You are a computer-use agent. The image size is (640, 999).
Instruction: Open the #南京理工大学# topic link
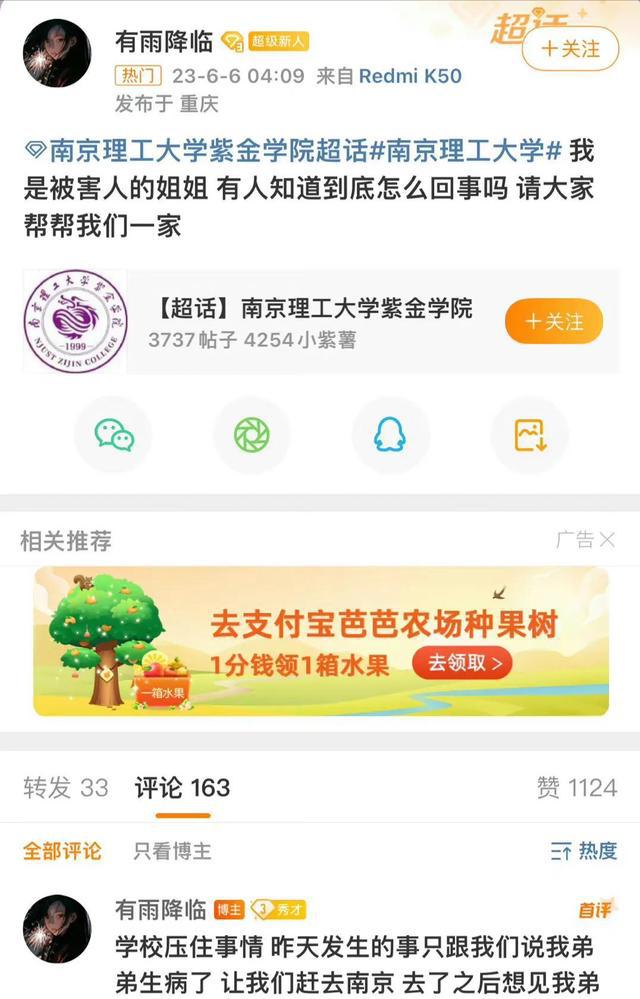tap(465, 152)
